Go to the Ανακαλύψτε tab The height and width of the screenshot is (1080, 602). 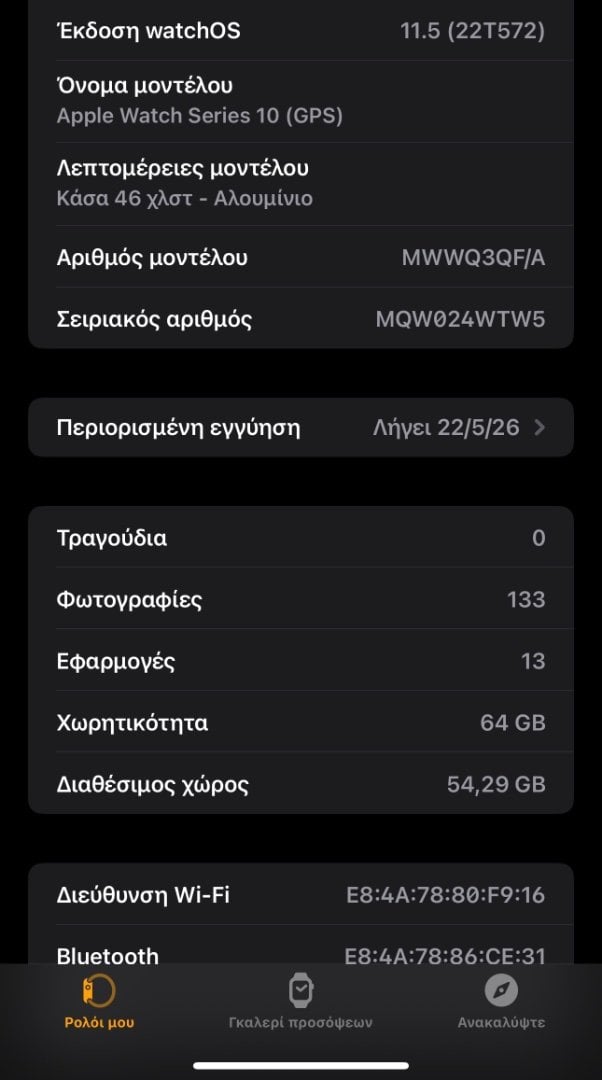pyautogui.click(x=501, y=1001)
